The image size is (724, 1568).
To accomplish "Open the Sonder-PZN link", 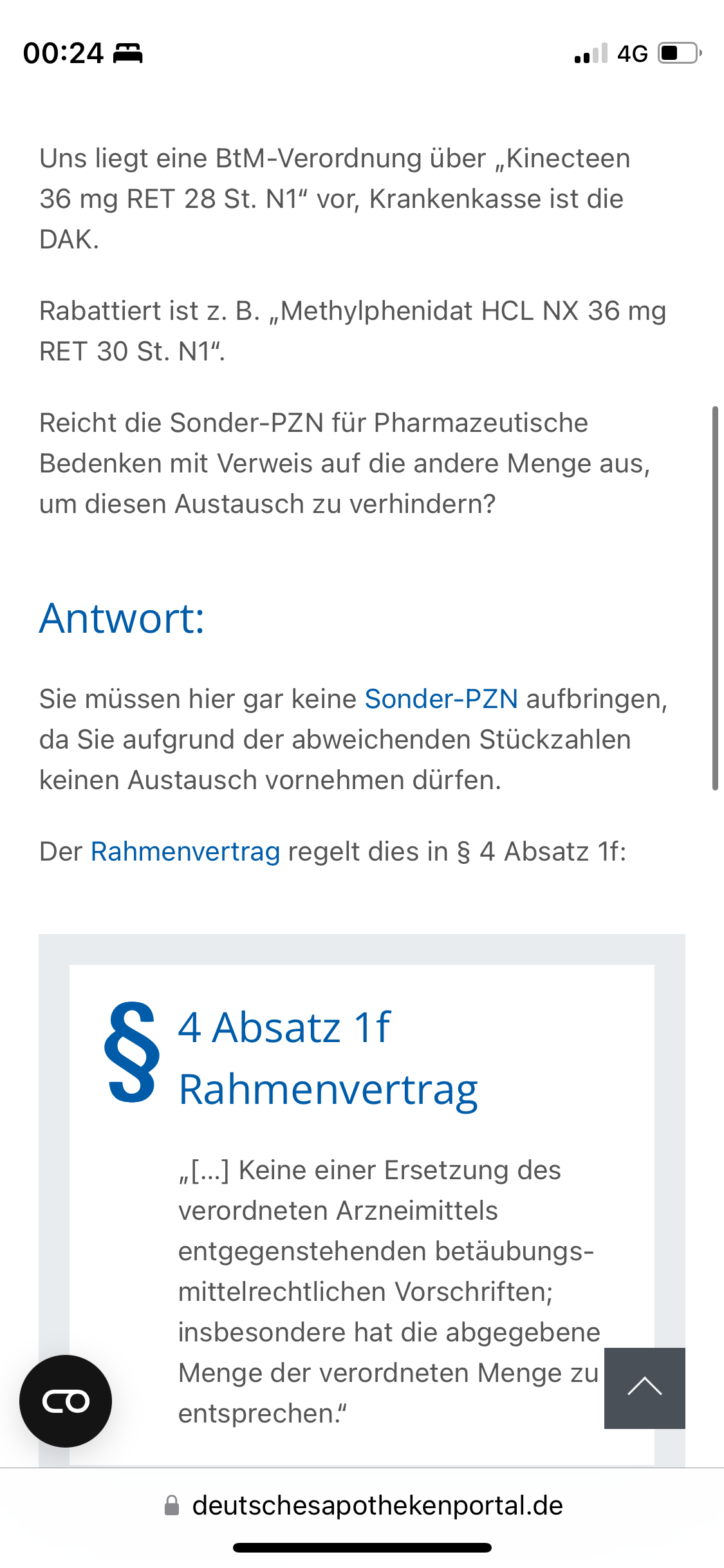I will (x=441, y=699).
